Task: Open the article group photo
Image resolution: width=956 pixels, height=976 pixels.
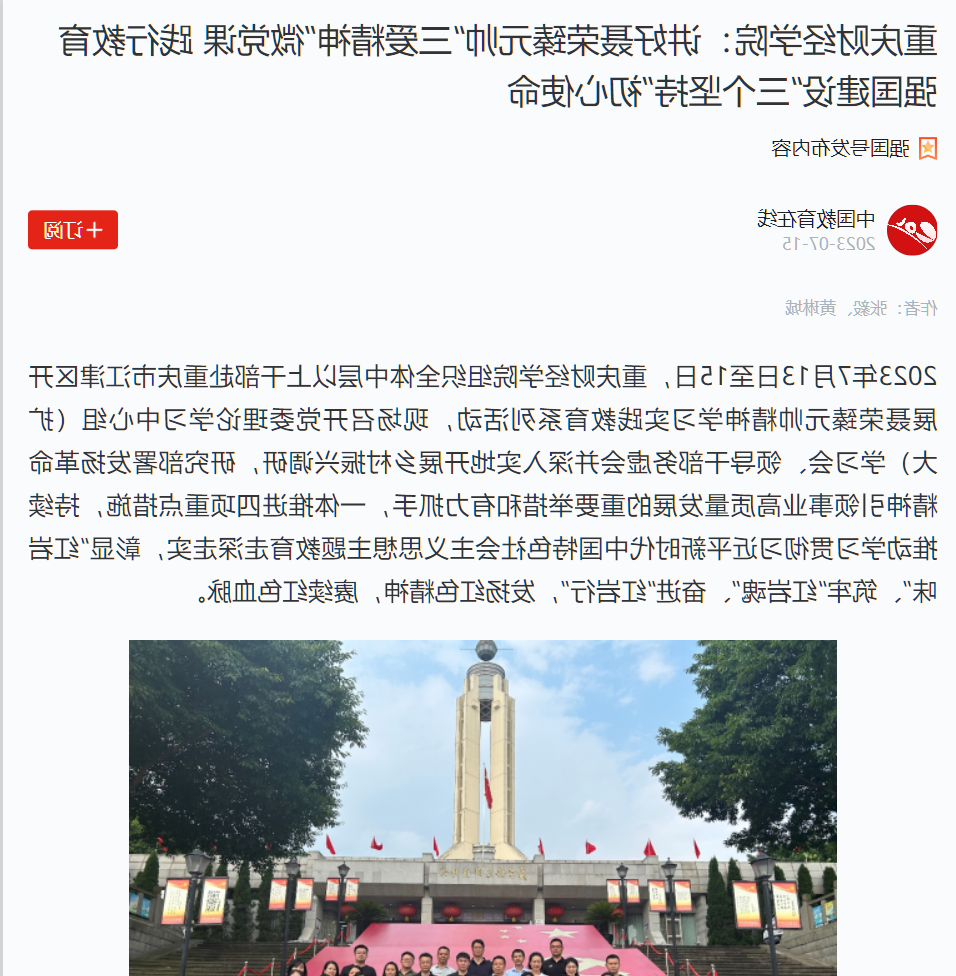Action: pos(482,808)
